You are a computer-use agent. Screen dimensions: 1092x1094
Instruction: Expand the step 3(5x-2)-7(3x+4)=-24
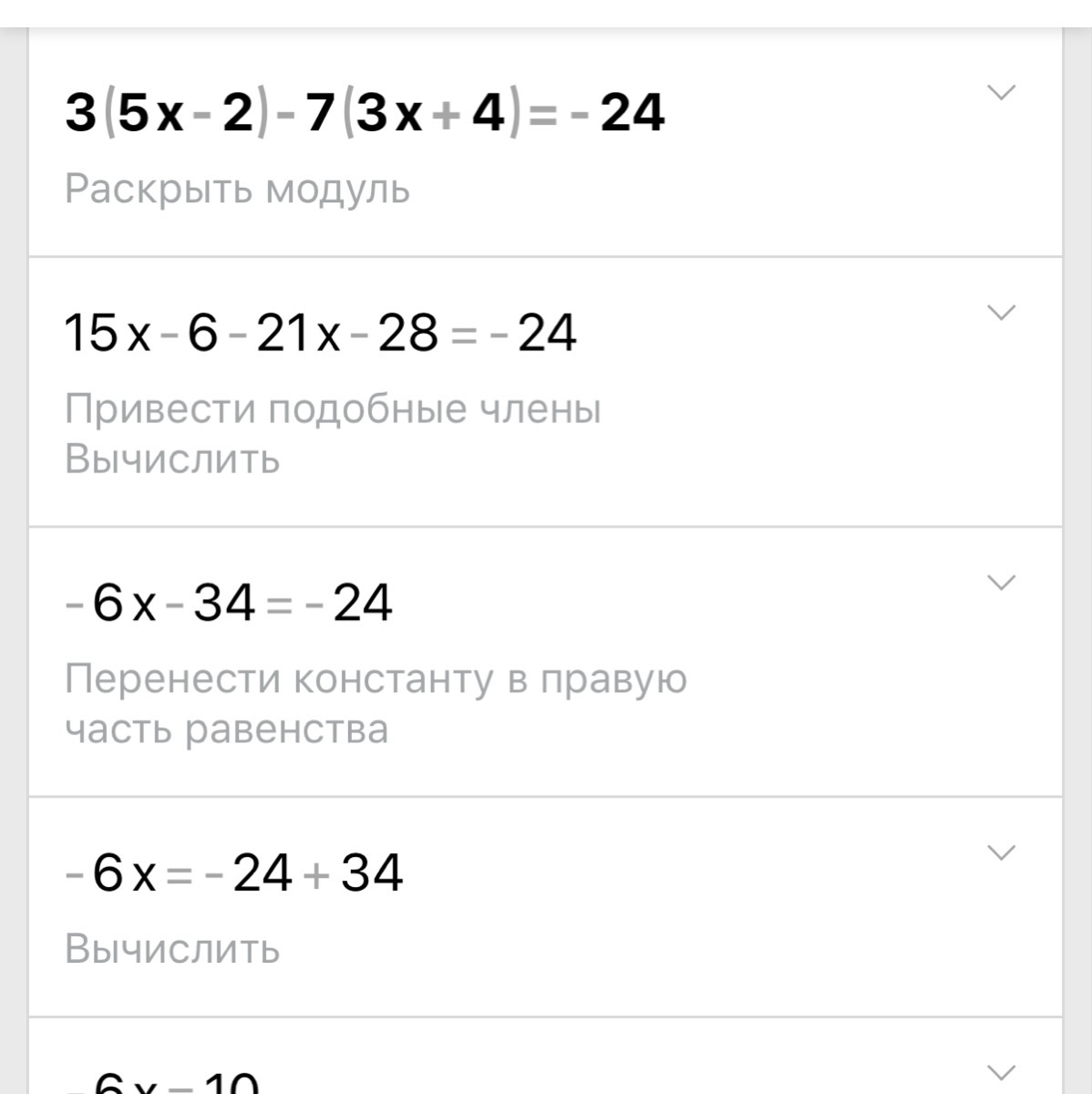coord(1001,93)
